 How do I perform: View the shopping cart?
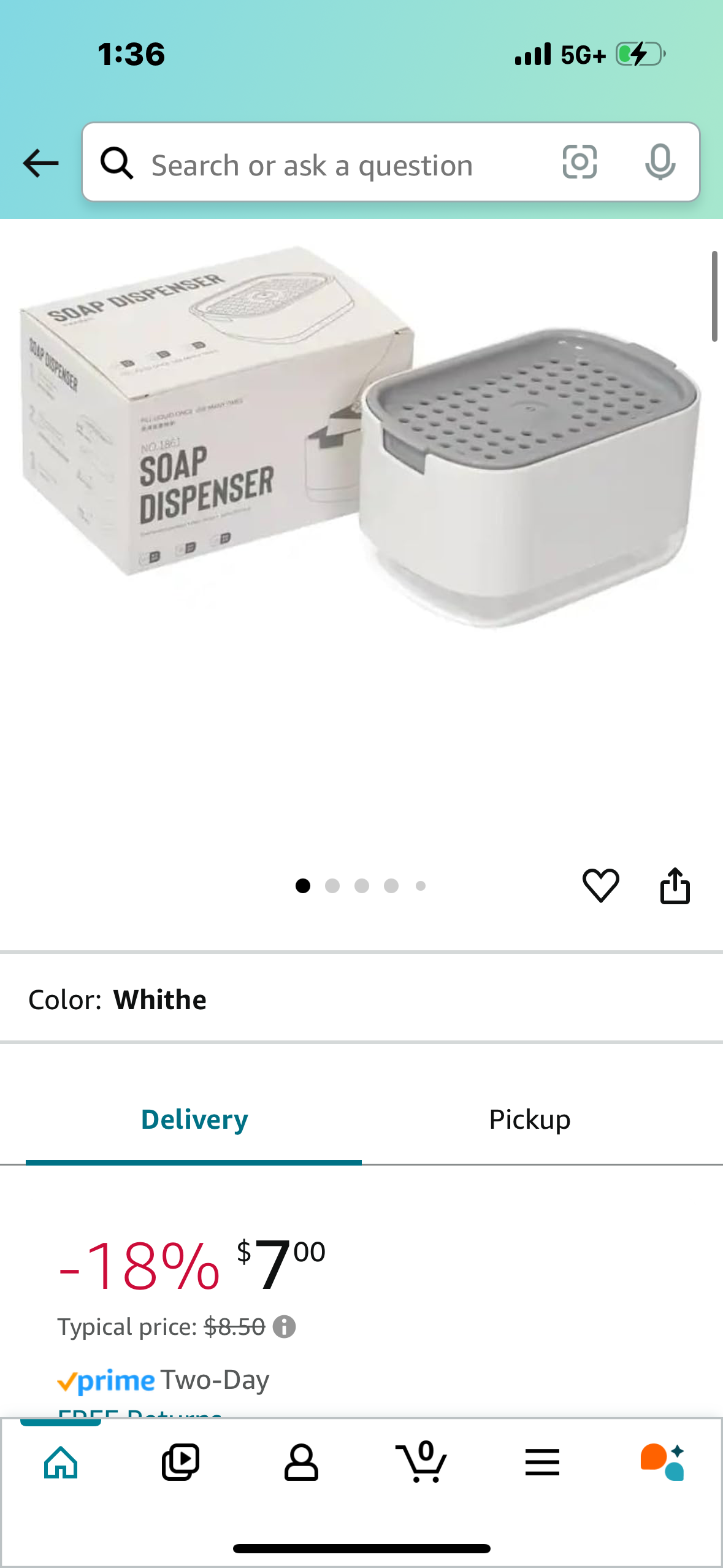[x=422, y=1462]
